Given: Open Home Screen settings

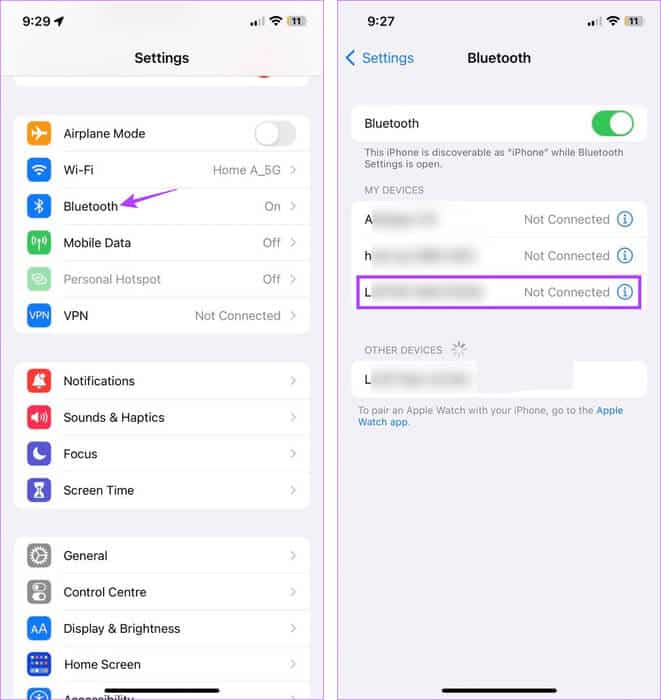Looking at the screenshot, I should point(161,665).
